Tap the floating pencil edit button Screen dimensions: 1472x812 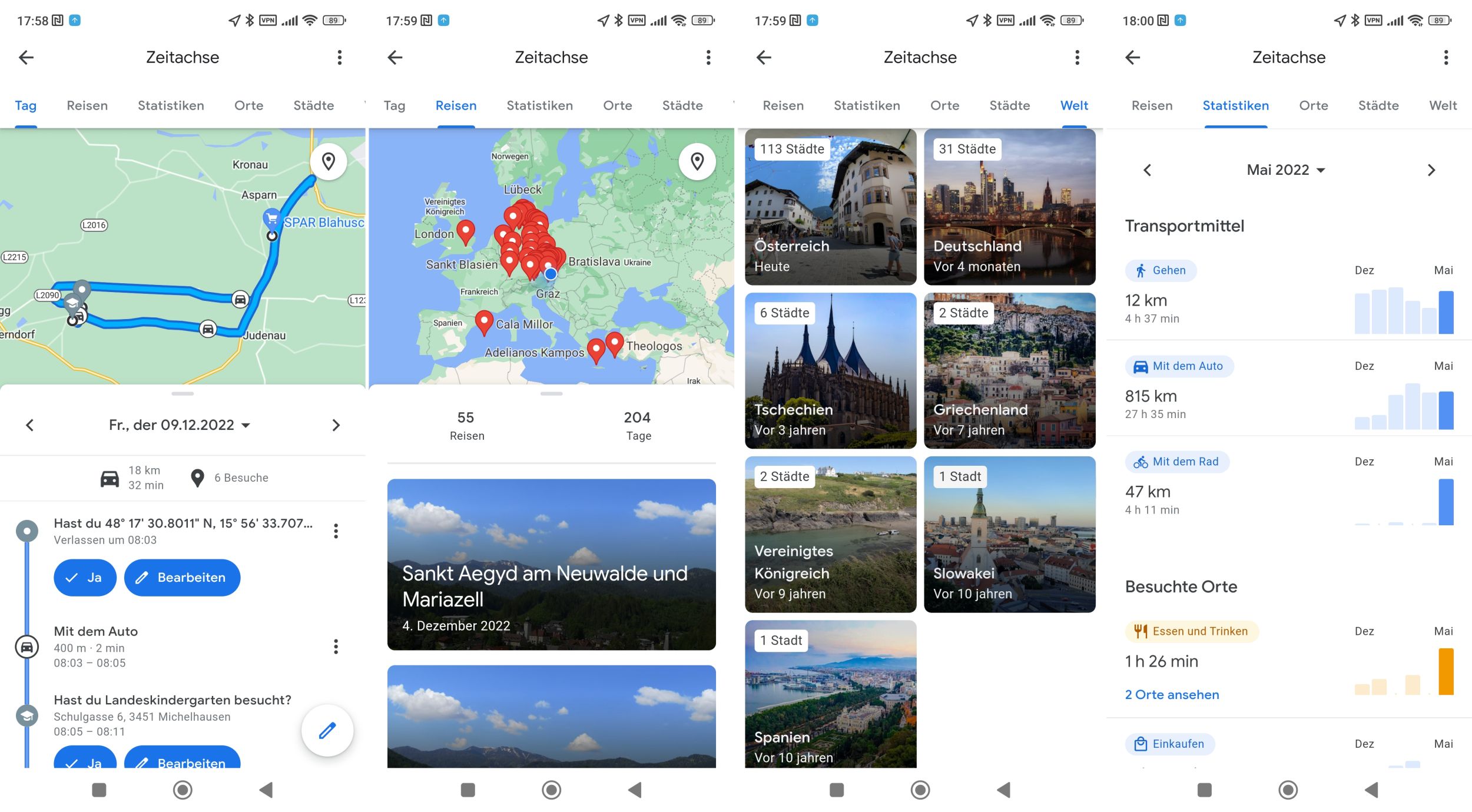tap(327, 730)
